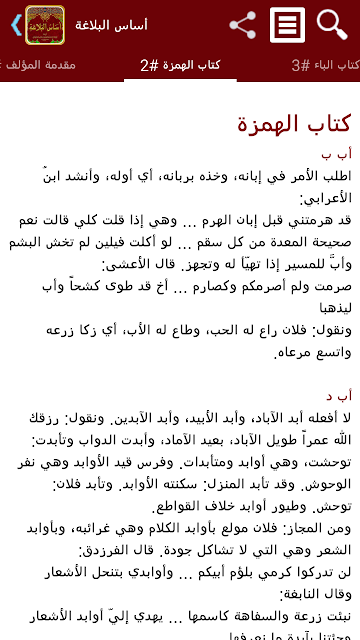The image size is (360, 640).
Task: Share this book page
Action: (242, 25)
